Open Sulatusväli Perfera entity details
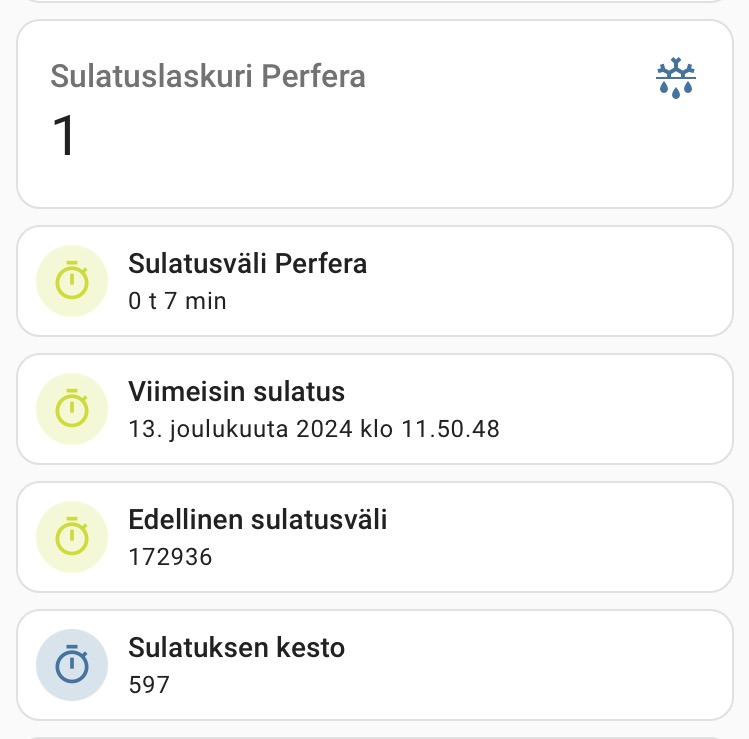The image size is (749, 739). (374, 281)
